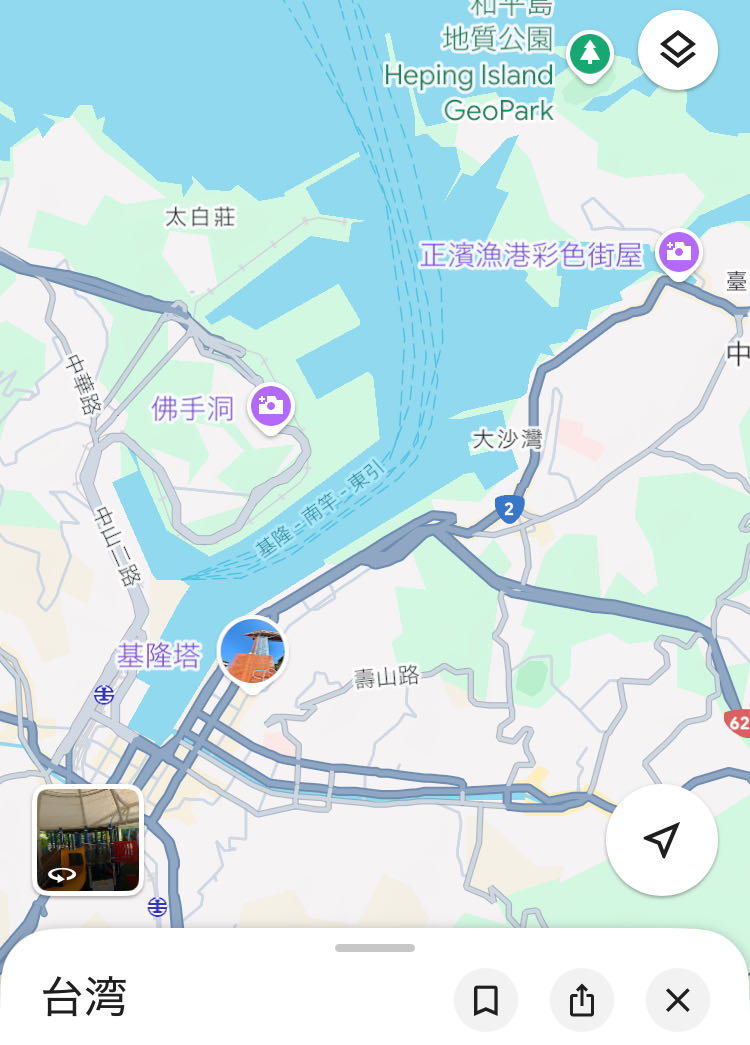750x1045 pixels.
Task: Expand the place sheet using its handle
Action: click(x=375, y=948)
